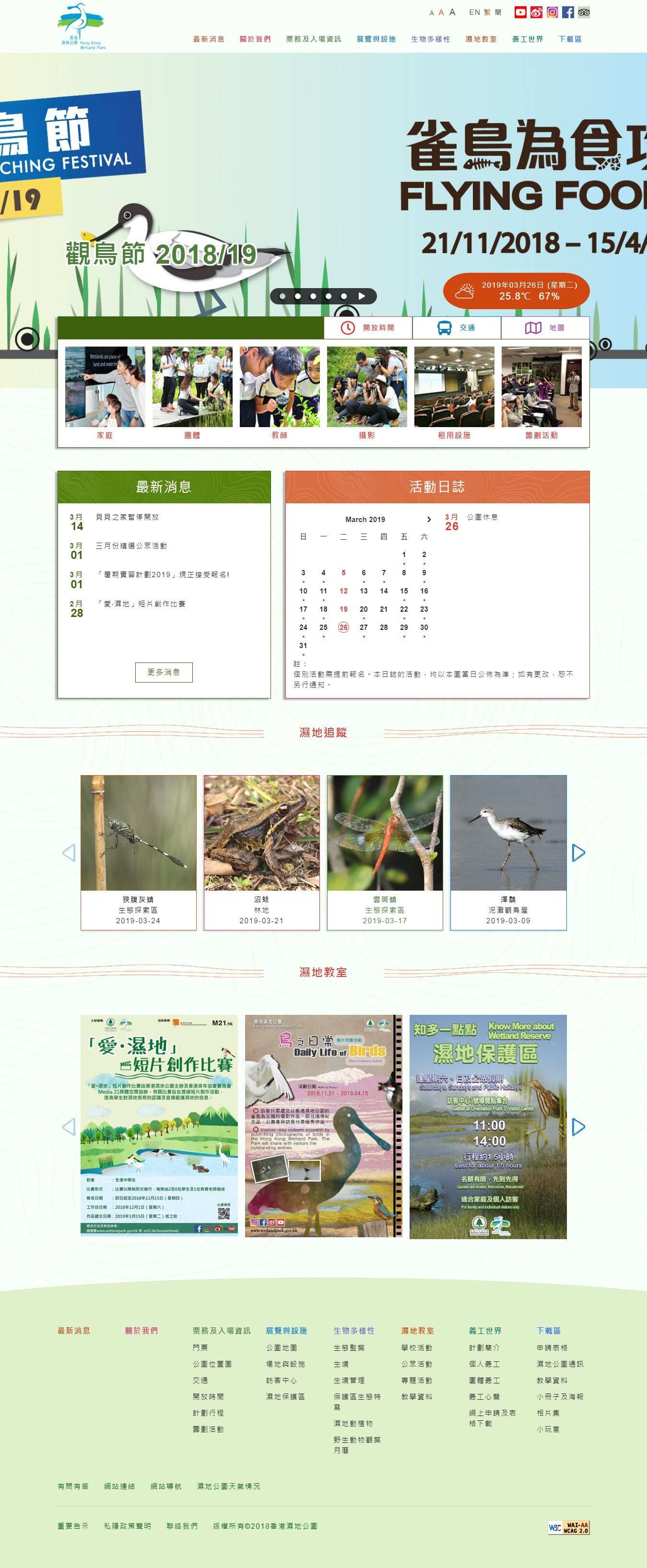Tap the 更多消息 button
The image size is (647, 1568).
pyautogui.click(x=164, y=672)
